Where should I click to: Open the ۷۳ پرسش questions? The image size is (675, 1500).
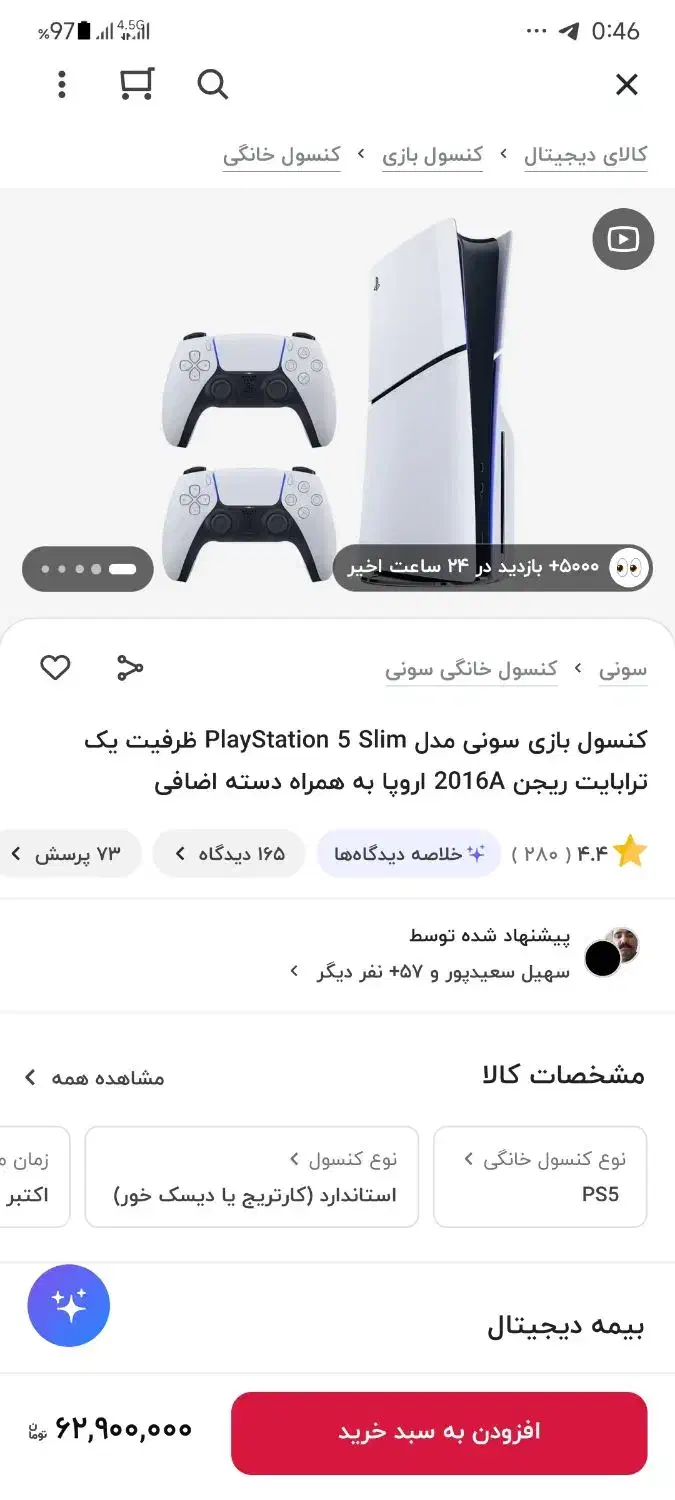point(70,854)
